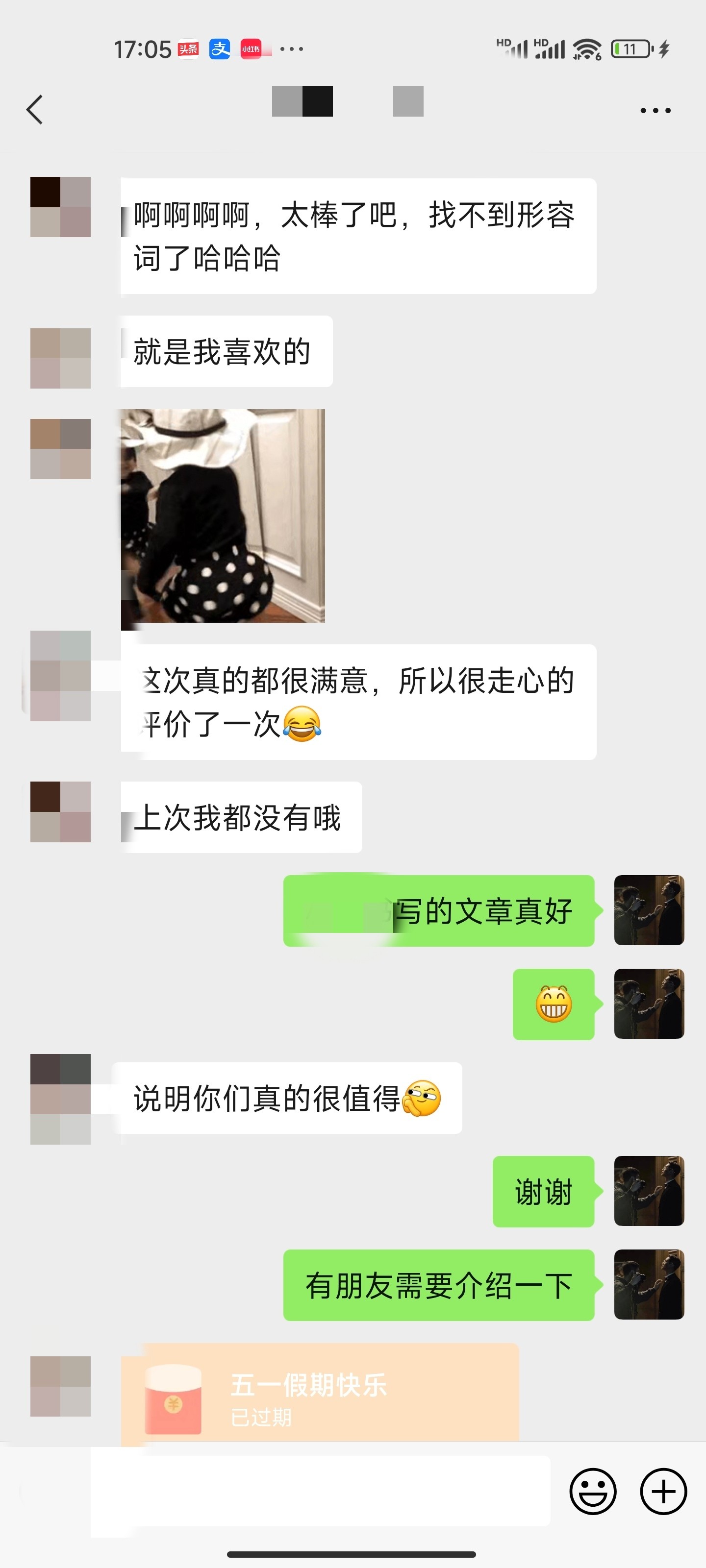Open the plus attachments menu
This screenshot has height=1568, width=706.
tap(663, 1491)
